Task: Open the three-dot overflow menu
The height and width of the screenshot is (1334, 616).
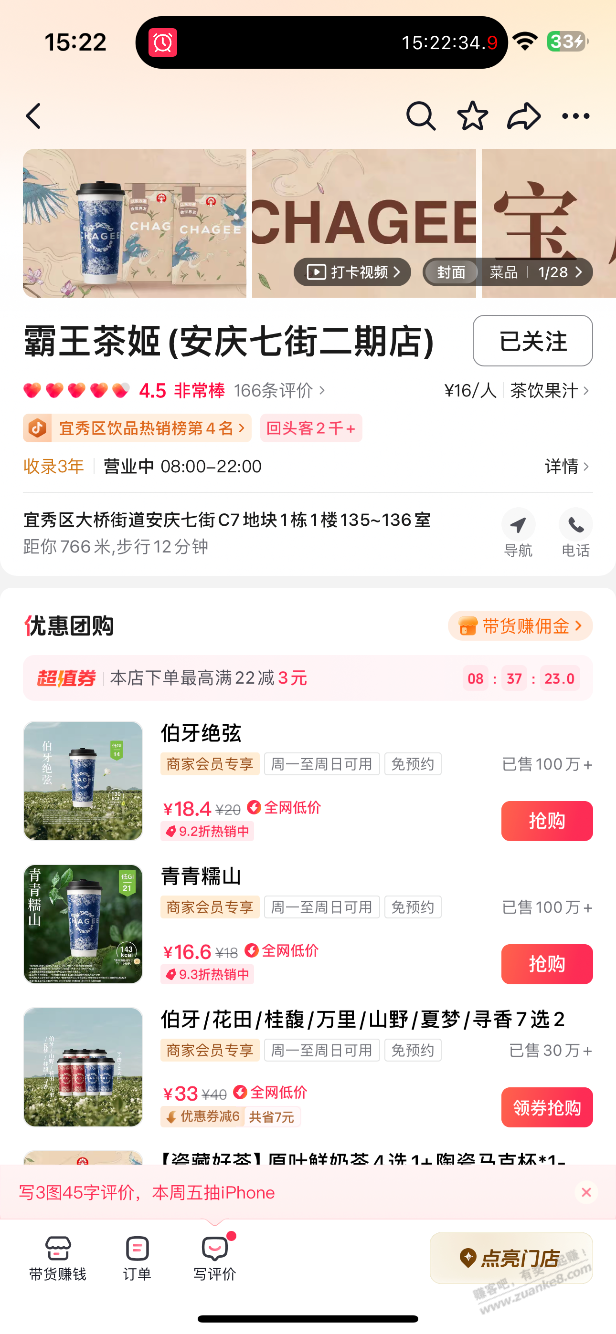Action: [x=576, y=117]
